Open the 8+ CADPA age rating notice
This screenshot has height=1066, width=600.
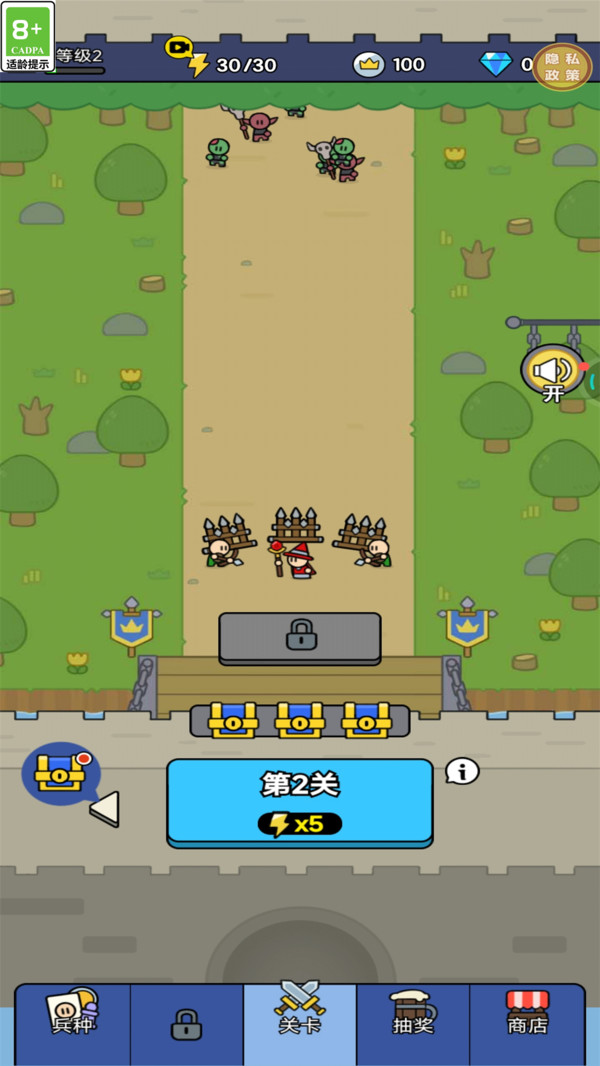[x=28, y=36]
